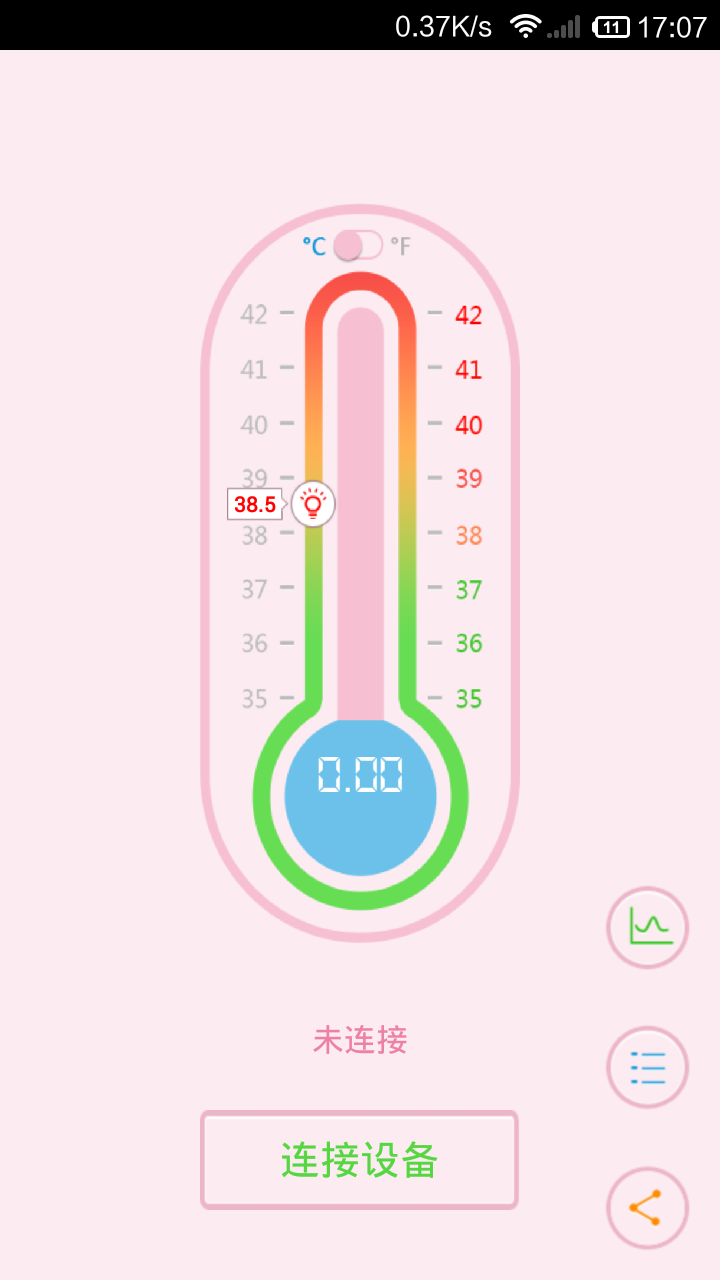This screenshot has height=1280, width=720.
Task: Tap the 连接设备 connect device button
Action: point(359,1160)
